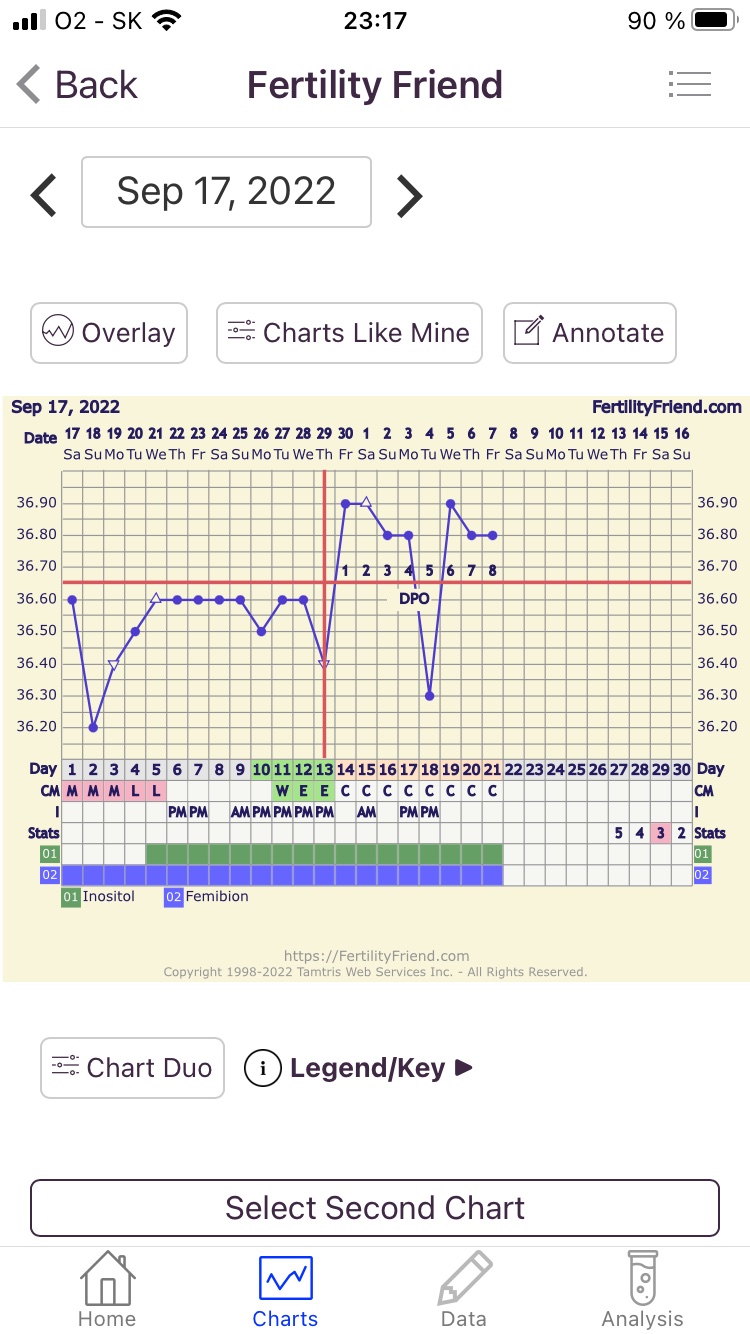Tap the Overlay button
The image size is (750, 1334).
(109, 333)
